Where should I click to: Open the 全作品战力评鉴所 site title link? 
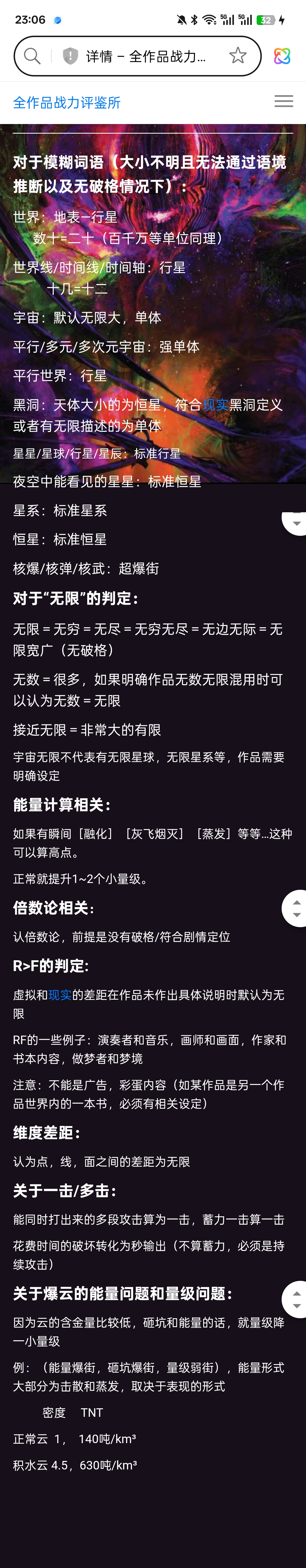click(x=67, y=102)
